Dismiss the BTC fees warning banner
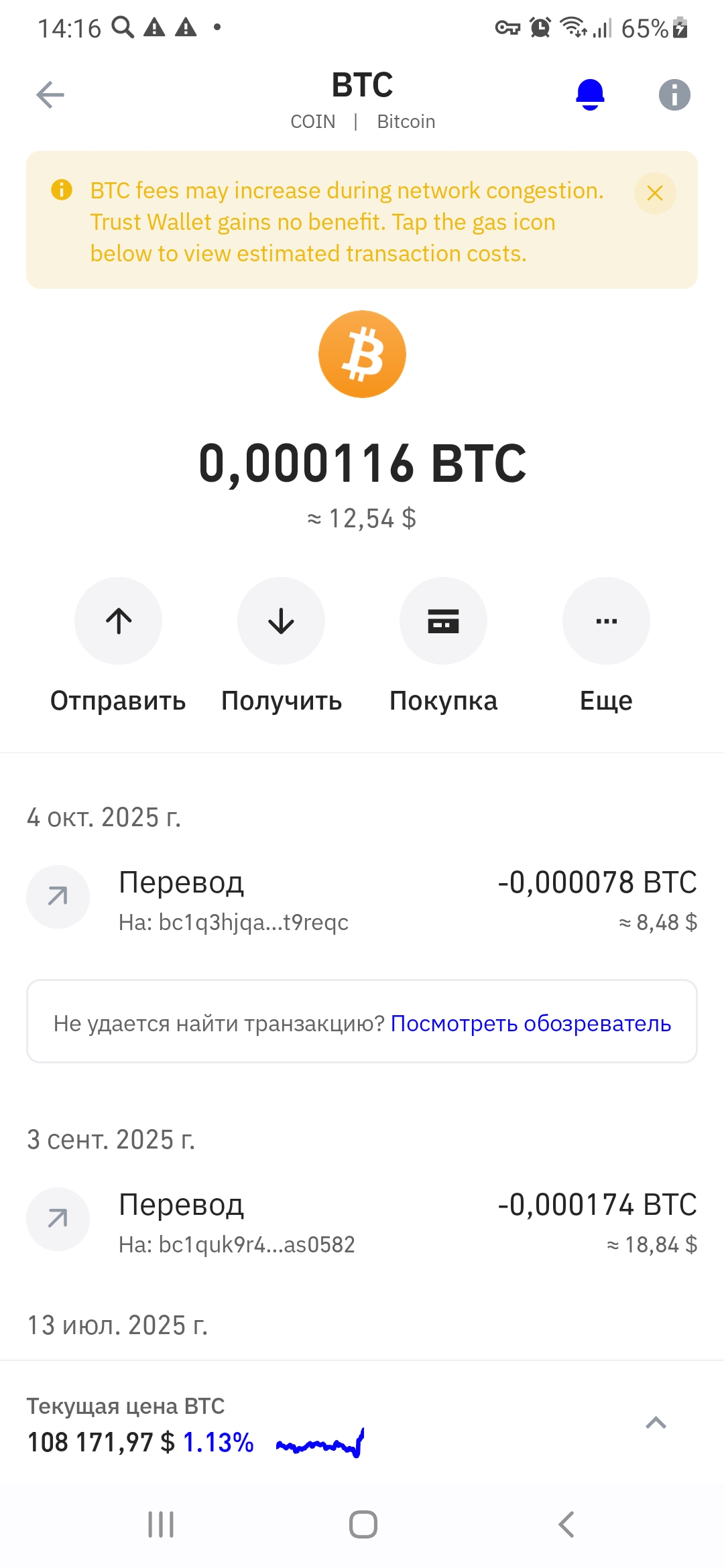 pyautogui.click(x=655, y=193)
